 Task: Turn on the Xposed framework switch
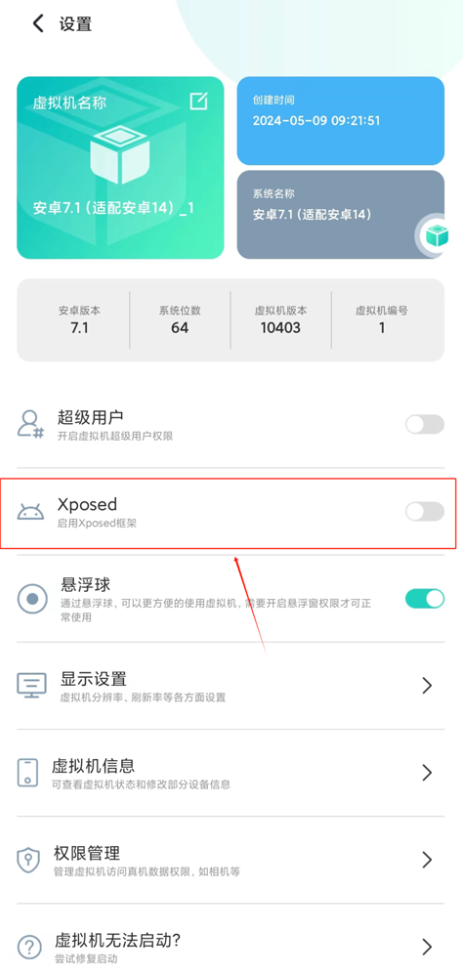coord(424,511)
